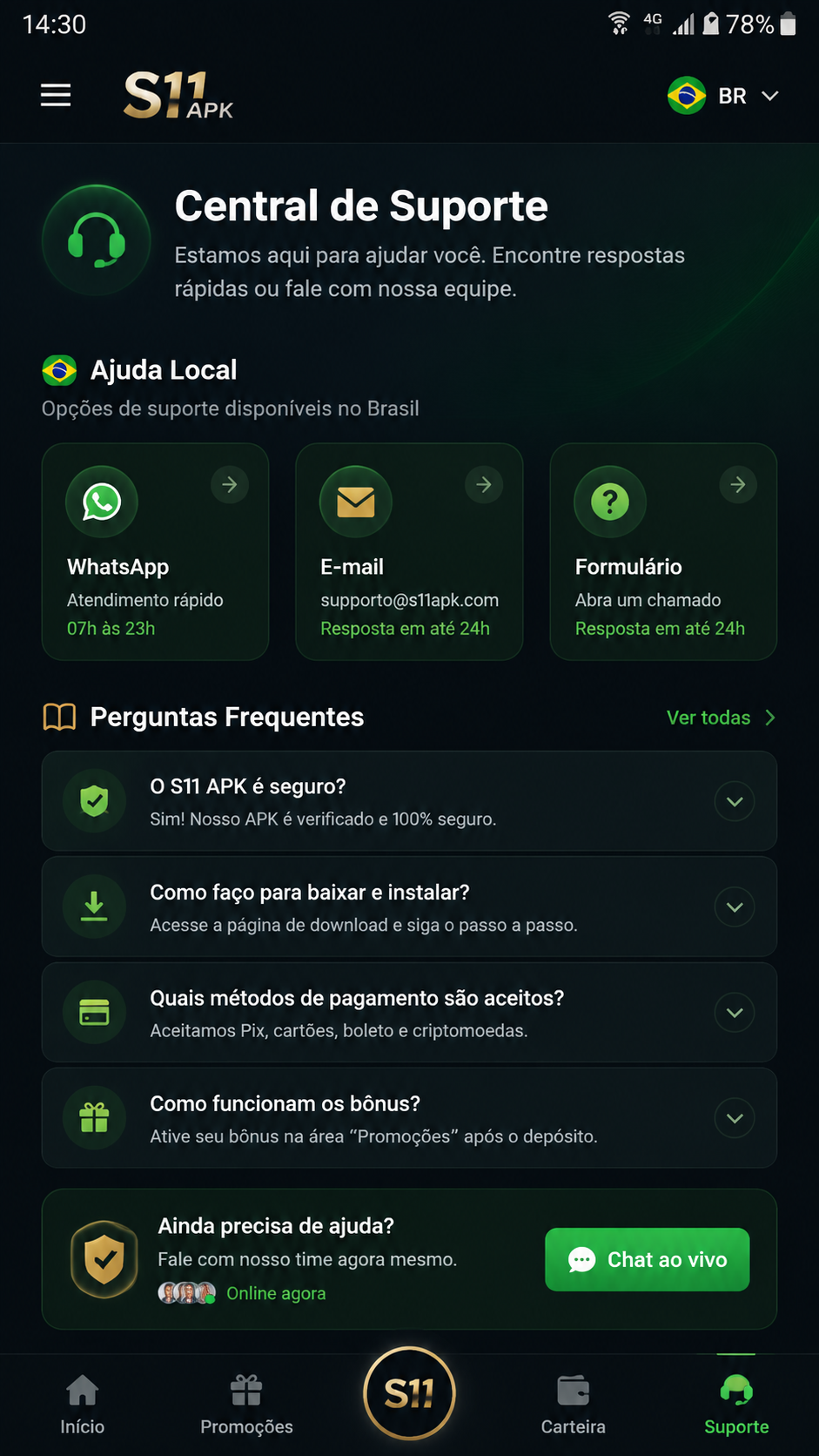Switch to Promoções tab
819x1456 pixels.
tap(246, 1404)
